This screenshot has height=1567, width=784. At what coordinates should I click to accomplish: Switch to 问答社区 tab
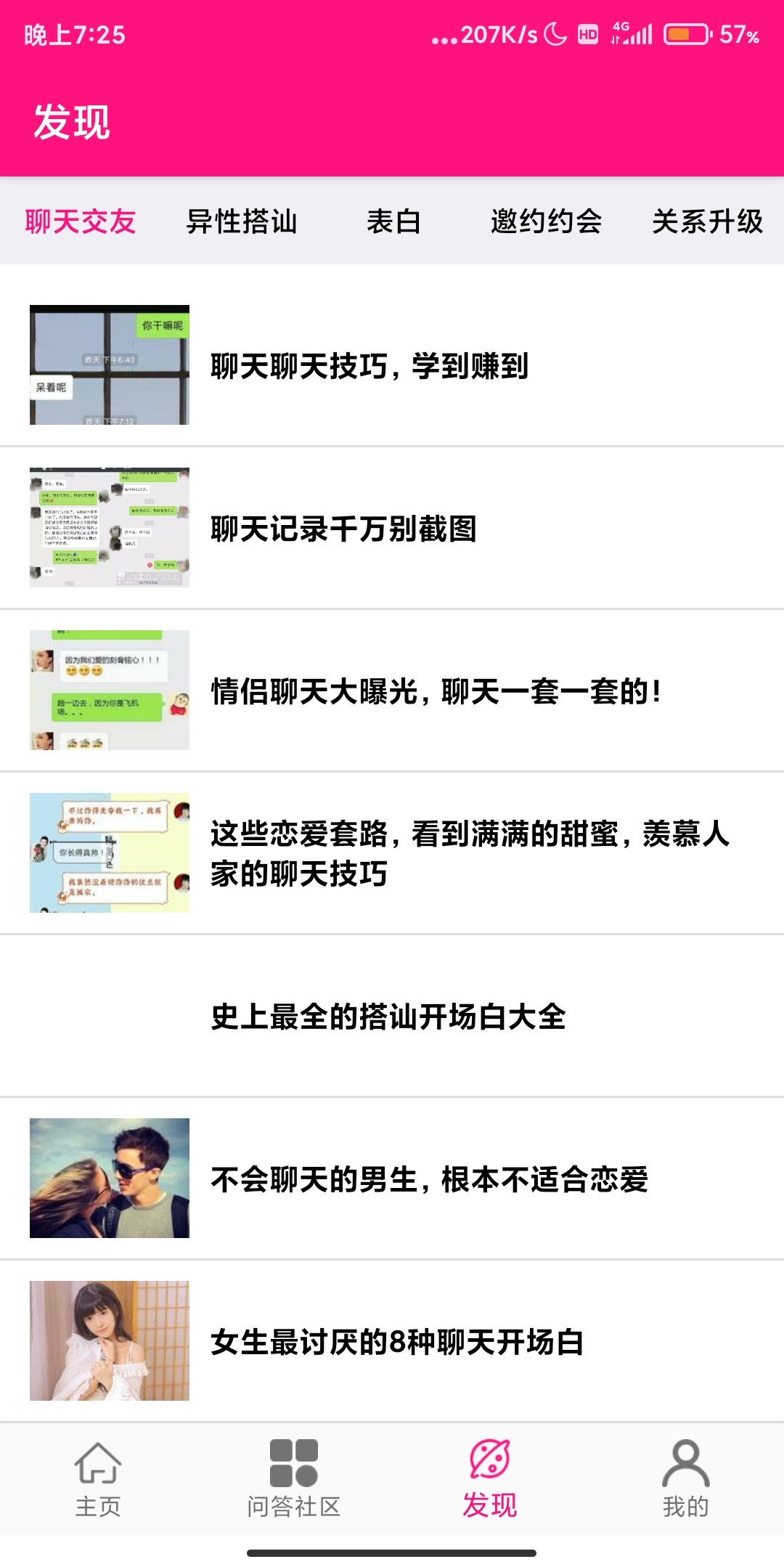click(294, 1478)
